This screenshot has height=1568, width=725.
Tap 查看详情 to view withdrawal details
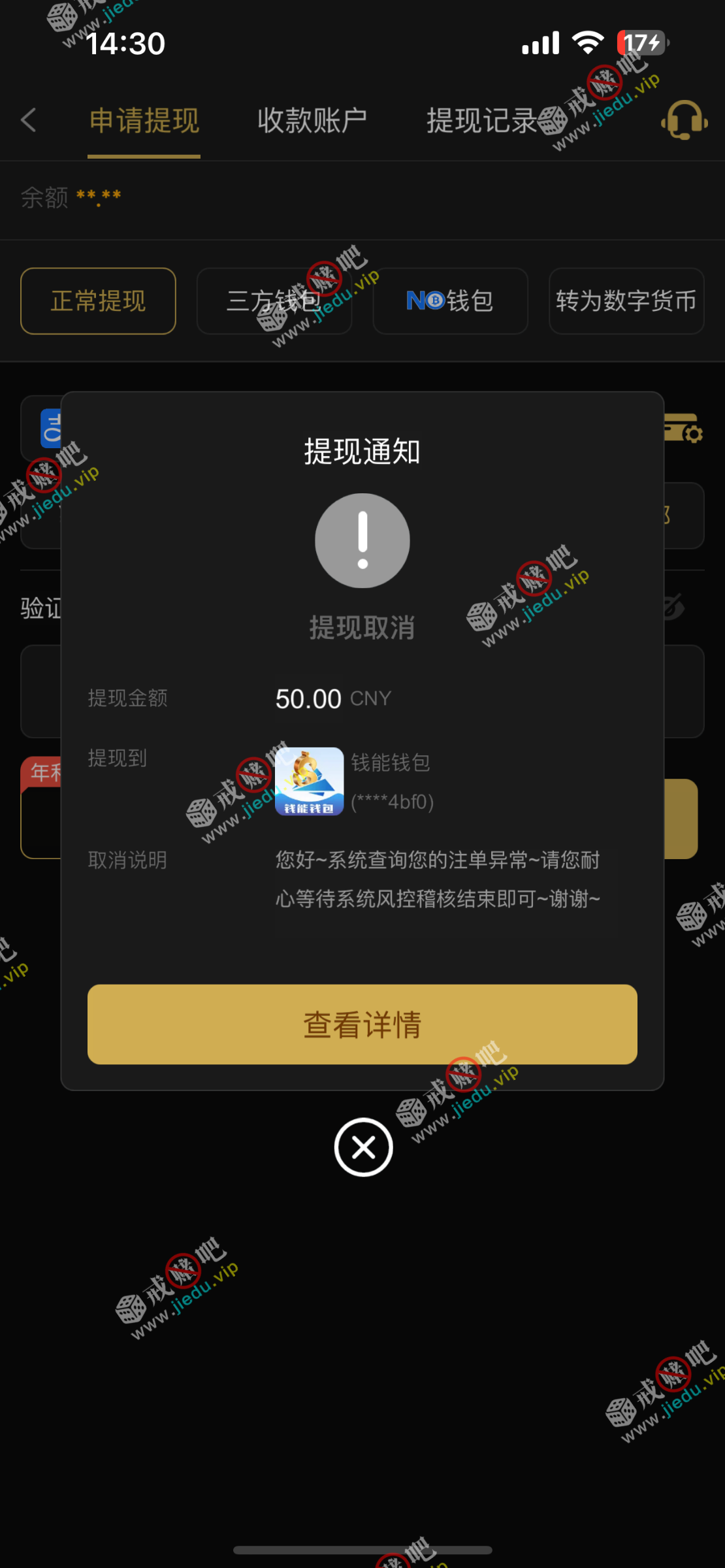pyautogui.click(x=362, y=1024)
